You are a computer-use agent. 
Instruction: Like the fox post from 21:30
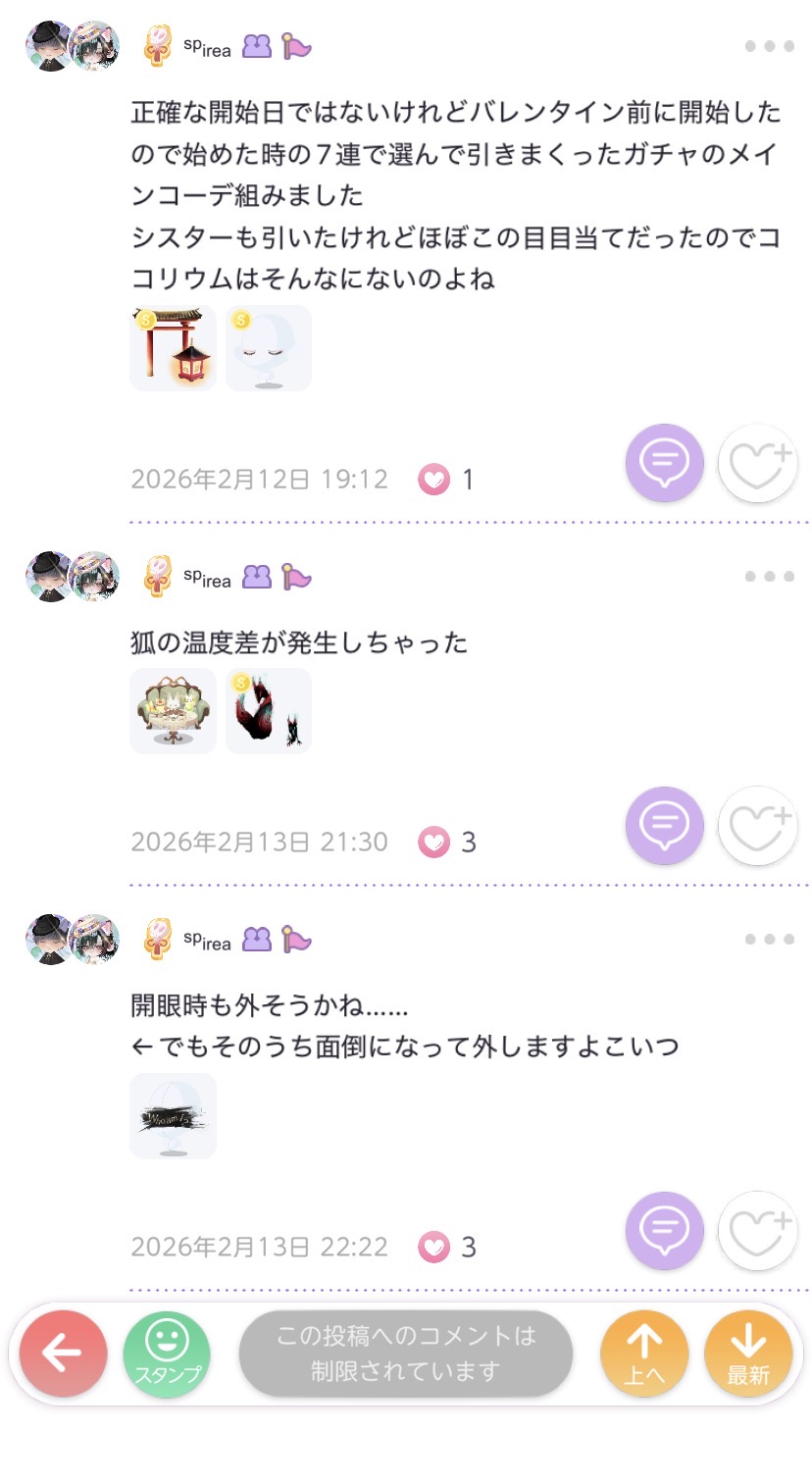point(758,827)
